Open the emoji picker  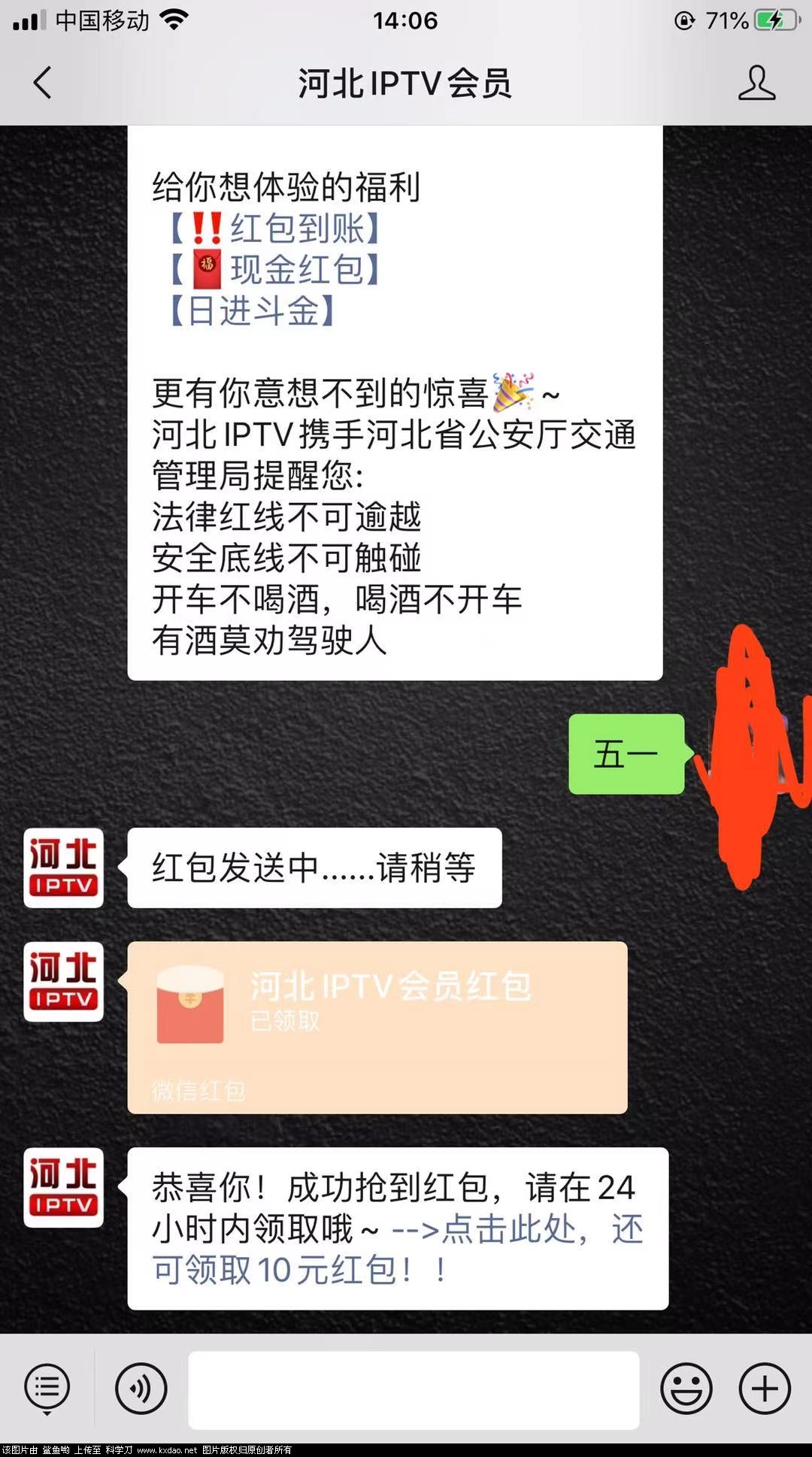tap(686, 1388)
